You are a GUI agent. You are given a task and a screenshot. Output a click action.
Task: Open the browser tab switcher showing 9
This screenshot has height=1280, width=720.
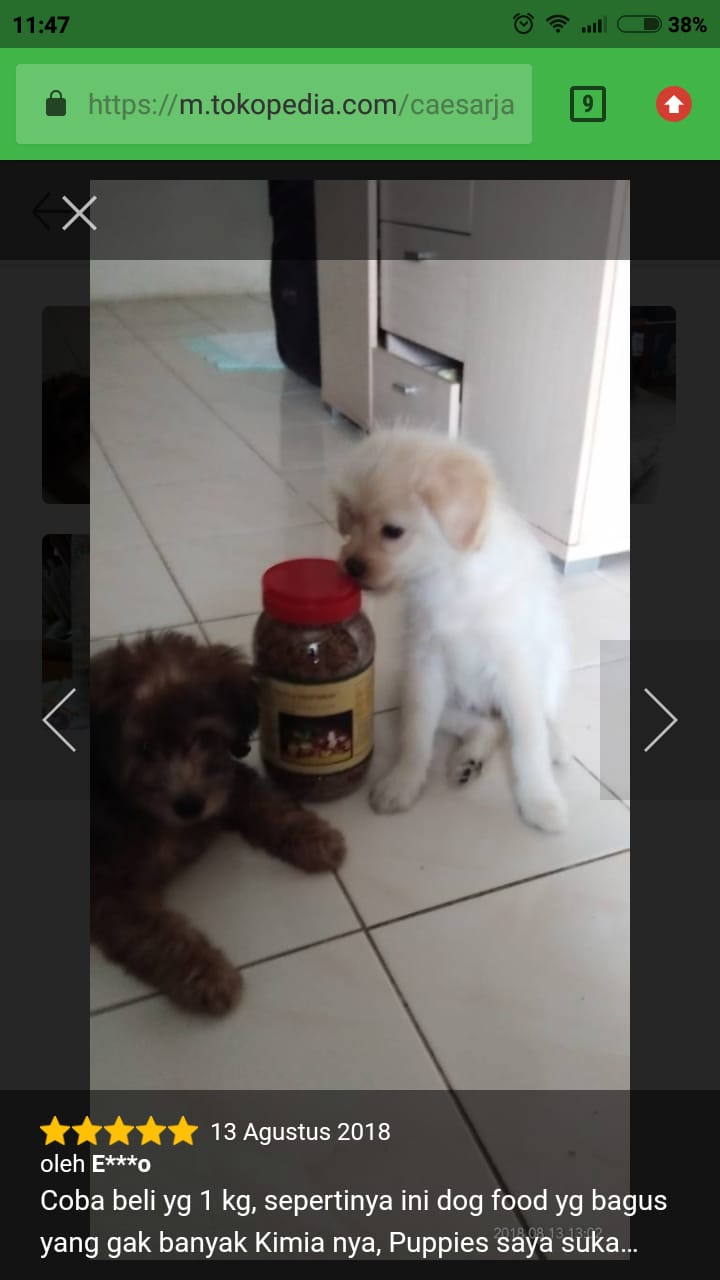588,104
